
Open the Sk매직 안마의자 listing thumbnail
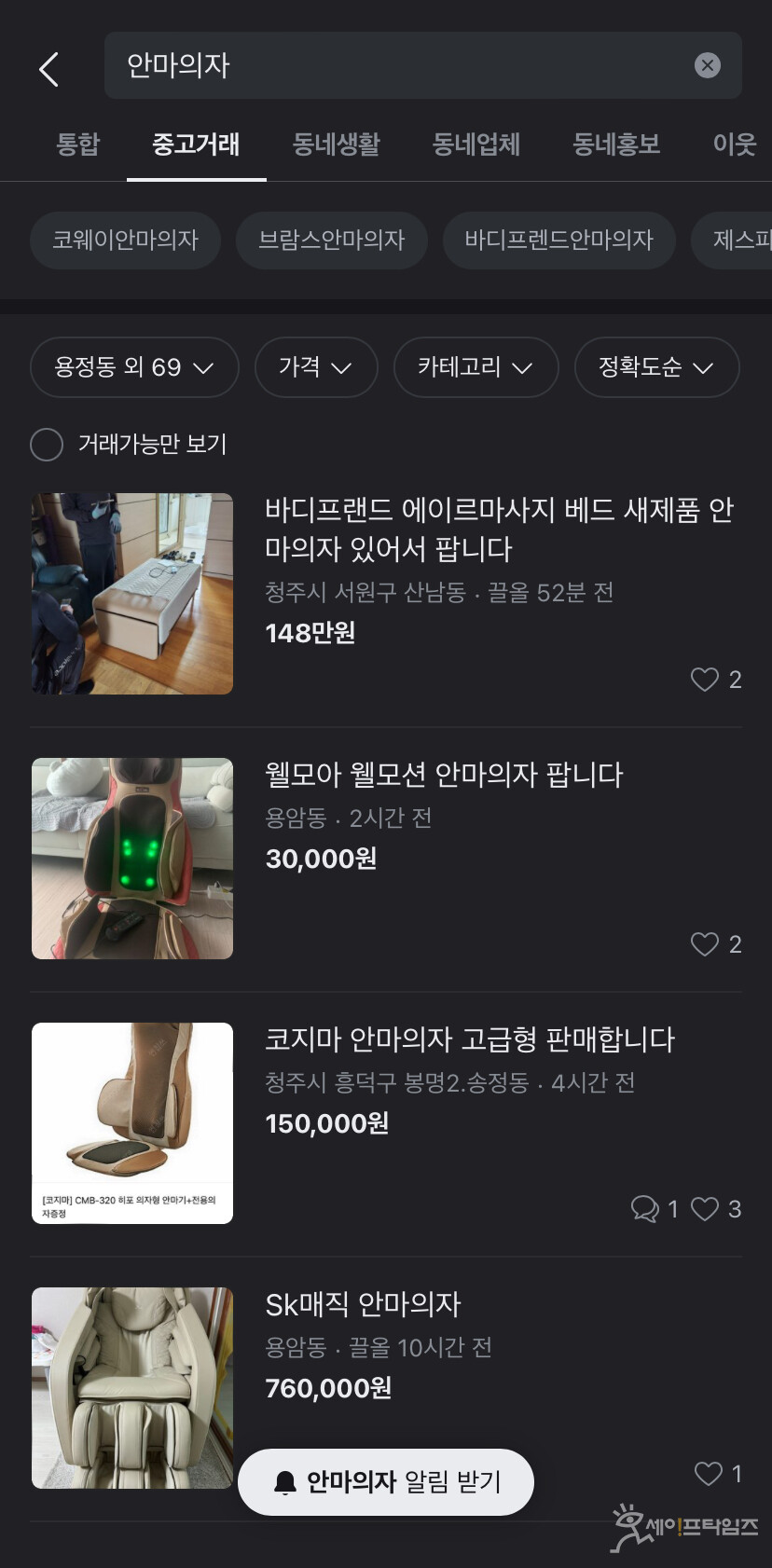click(131, 1388)
